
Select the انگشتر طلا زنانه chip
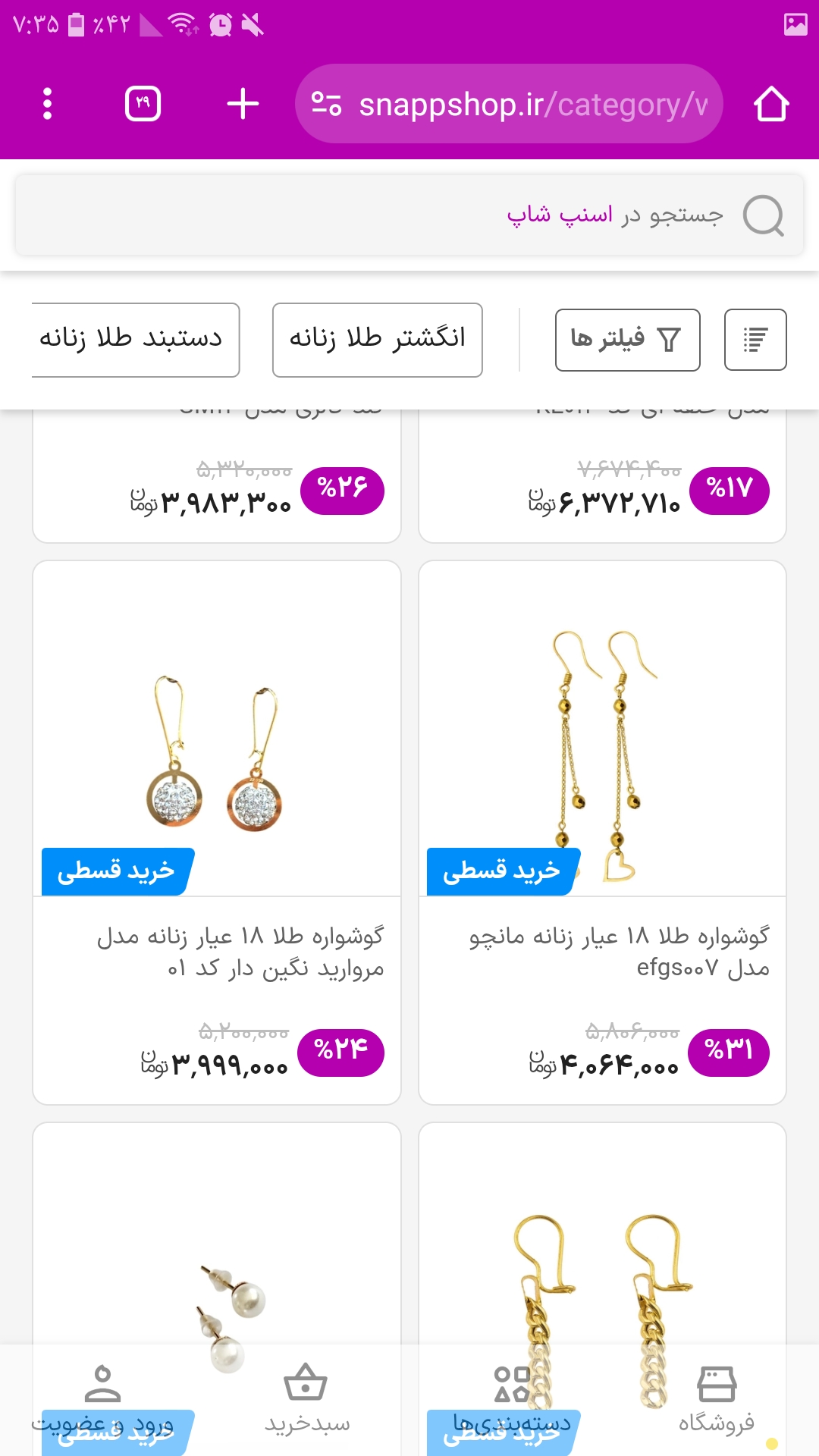(x=377, y=340)
